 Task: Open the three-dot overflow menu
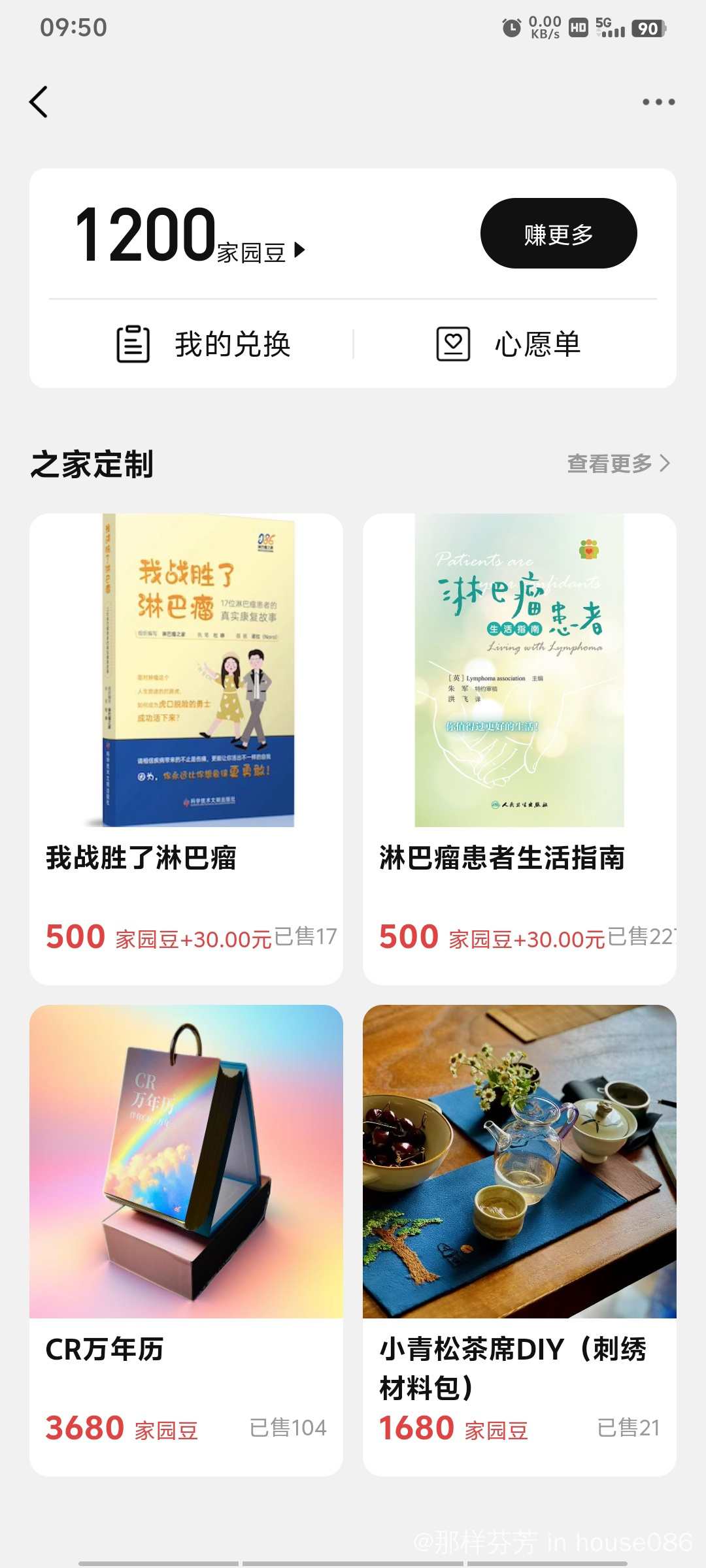tap(658, 102)
